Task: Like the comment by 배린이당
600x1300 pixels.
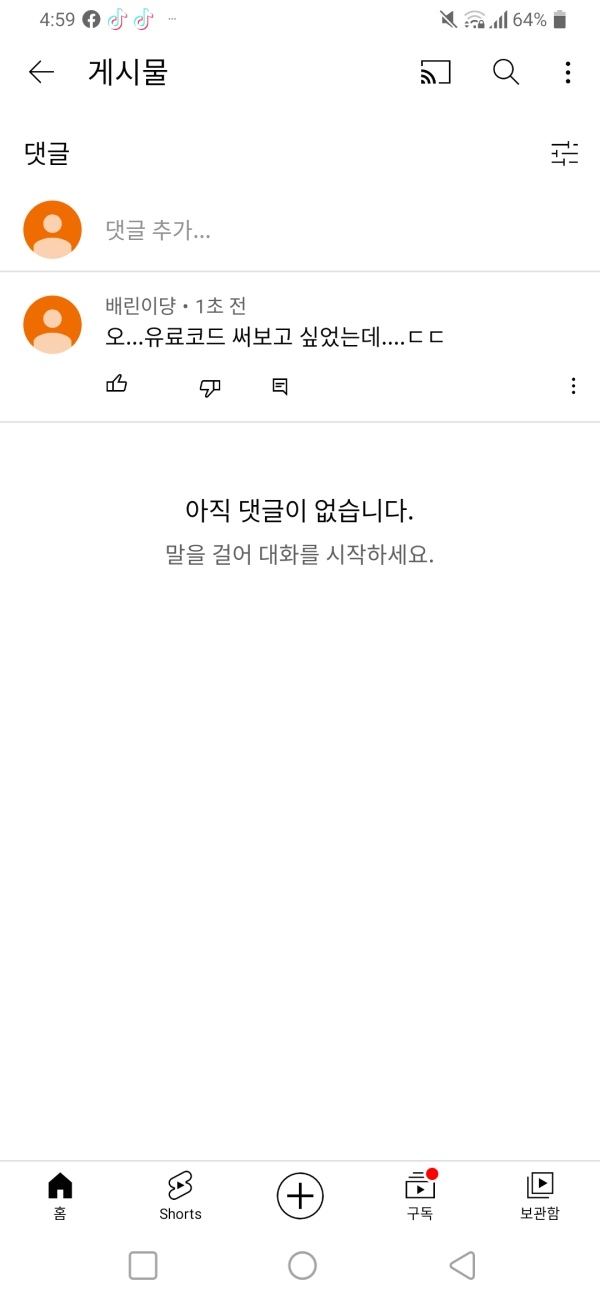Action: [117, 385]
